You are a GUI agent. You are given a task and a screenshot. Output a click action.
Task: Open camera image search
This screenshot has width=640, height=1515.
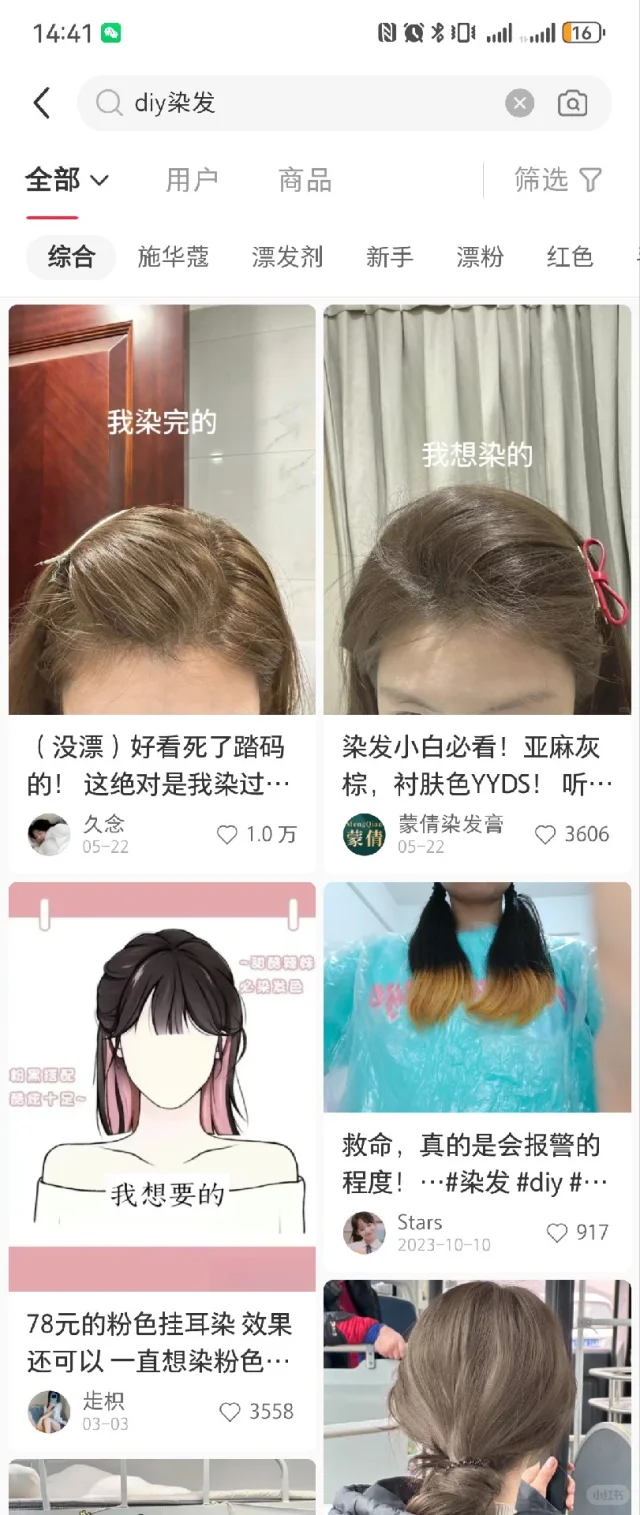pyautogui.click(x=572, y=103)
